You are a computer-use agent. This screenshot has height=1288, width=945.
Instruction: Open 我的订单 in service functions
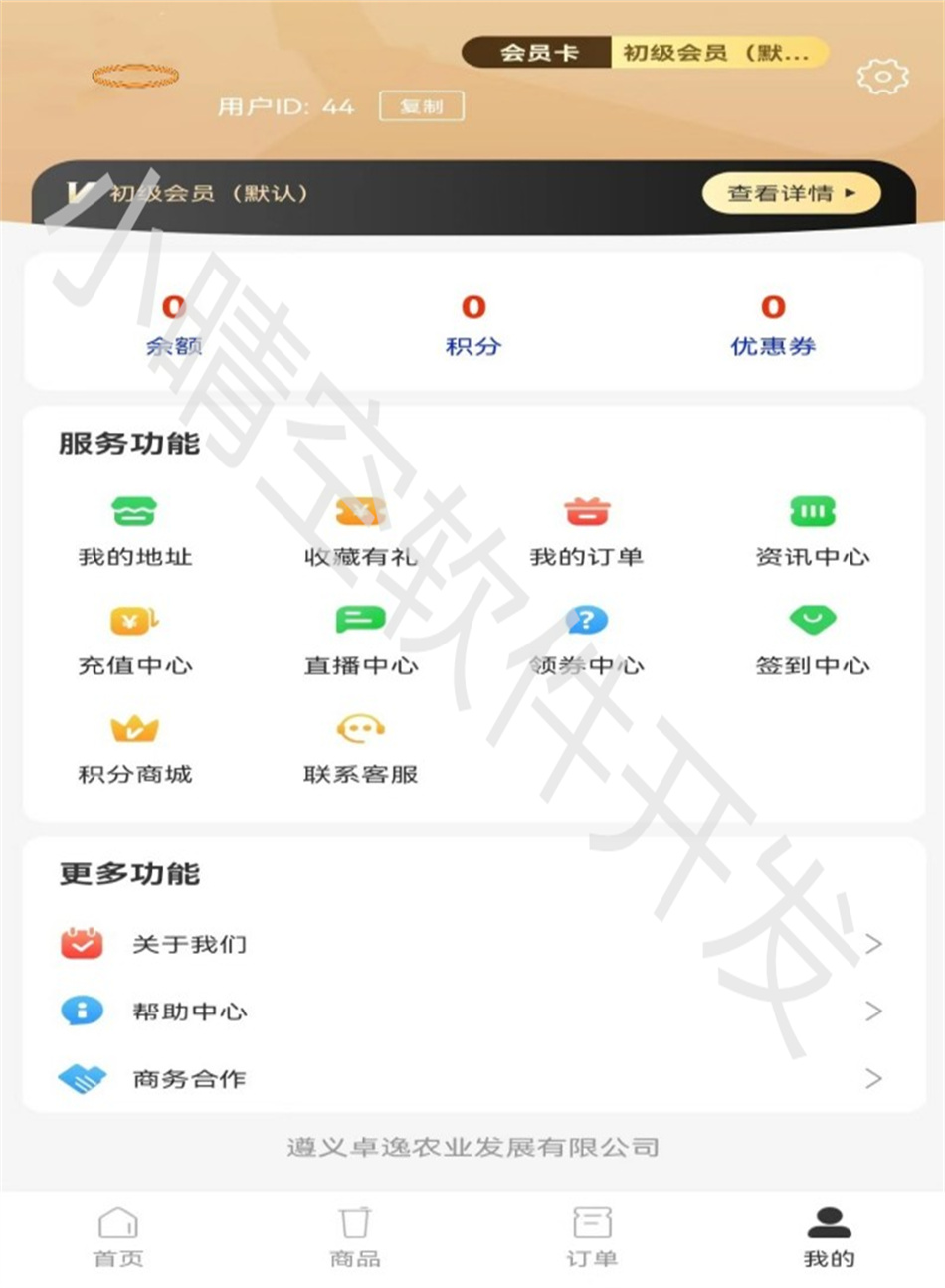(586, 531)
